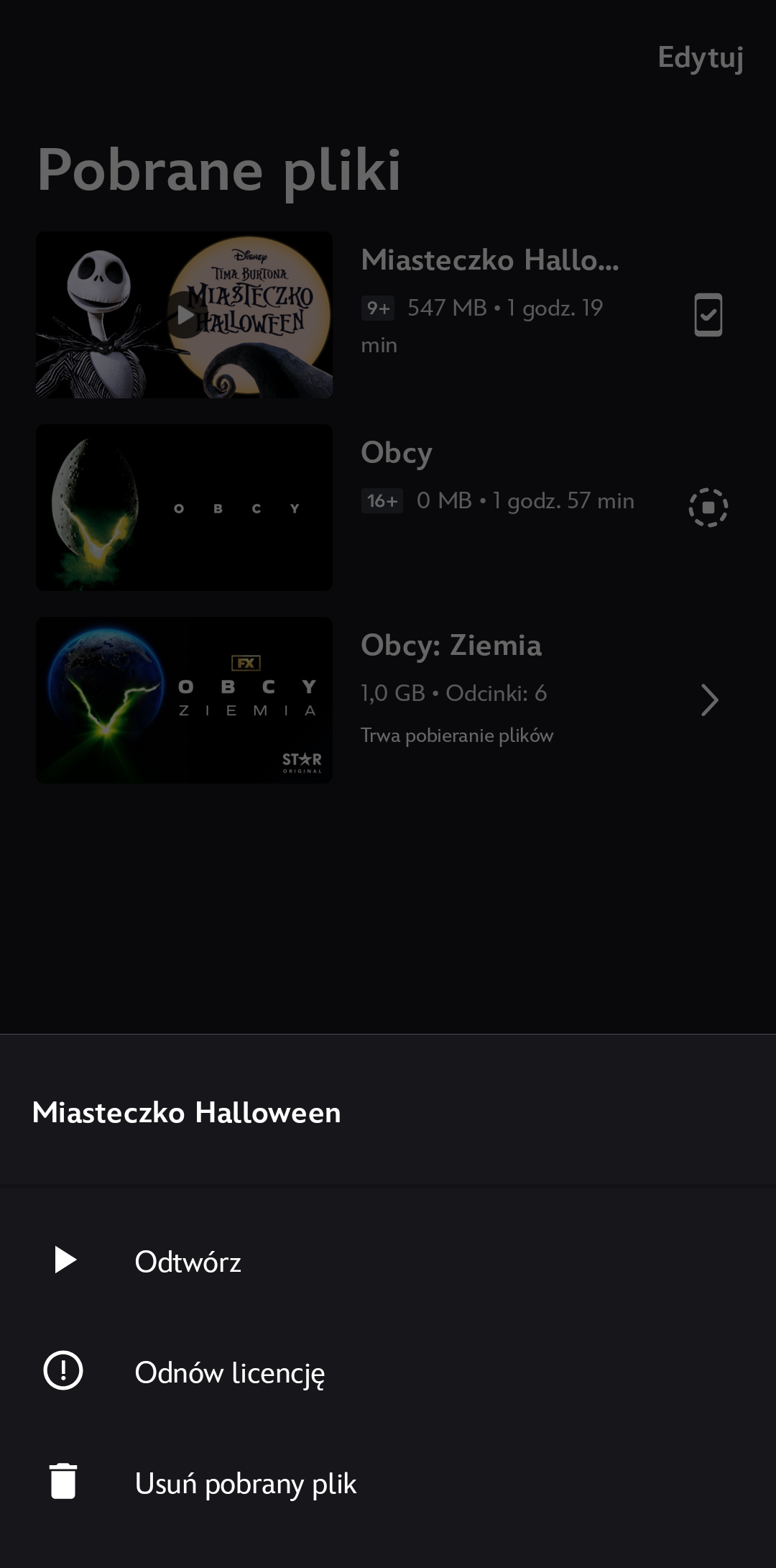Open the Obcy movie thumbnail
The image size is (776, 1568).
click(x=184, y=508)
